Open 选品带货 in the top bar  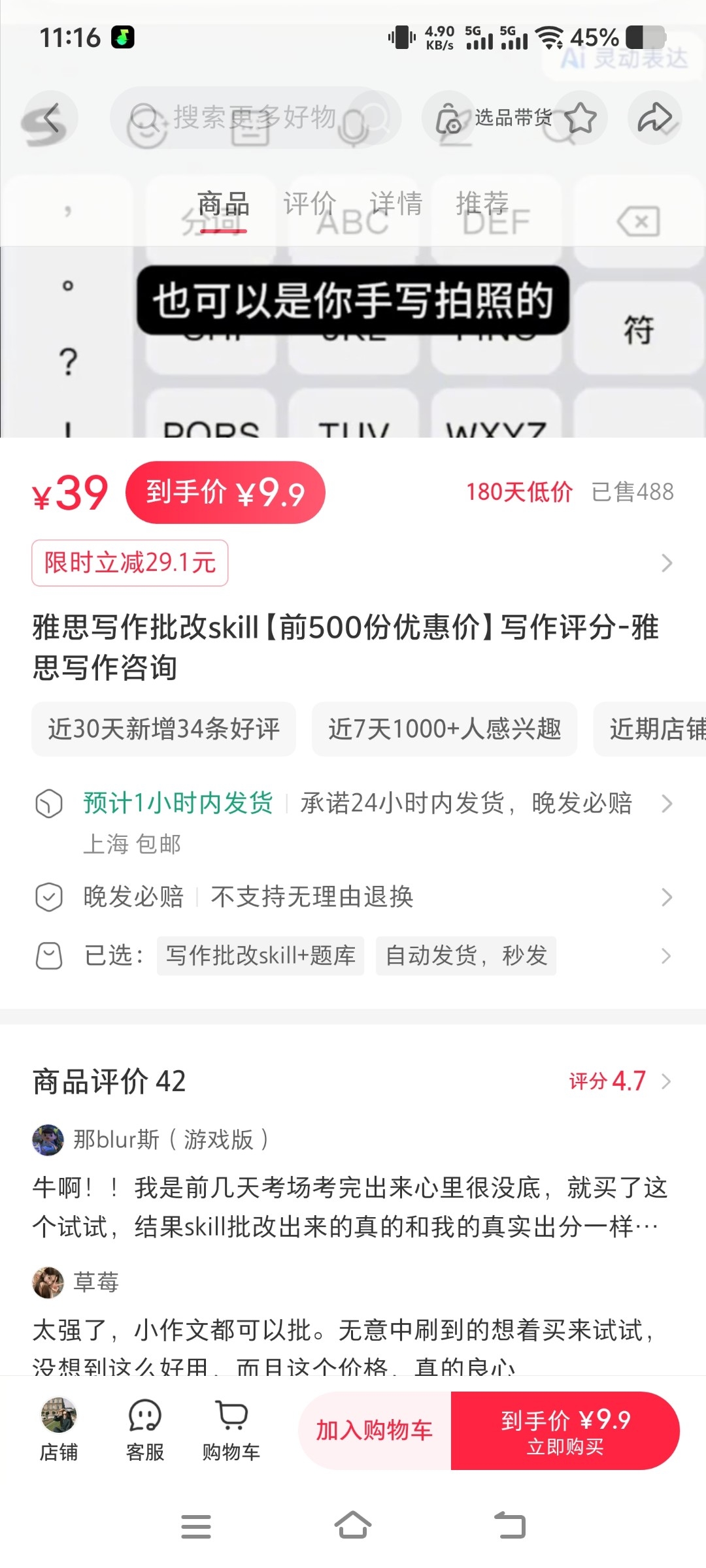(x=494, y=119)
